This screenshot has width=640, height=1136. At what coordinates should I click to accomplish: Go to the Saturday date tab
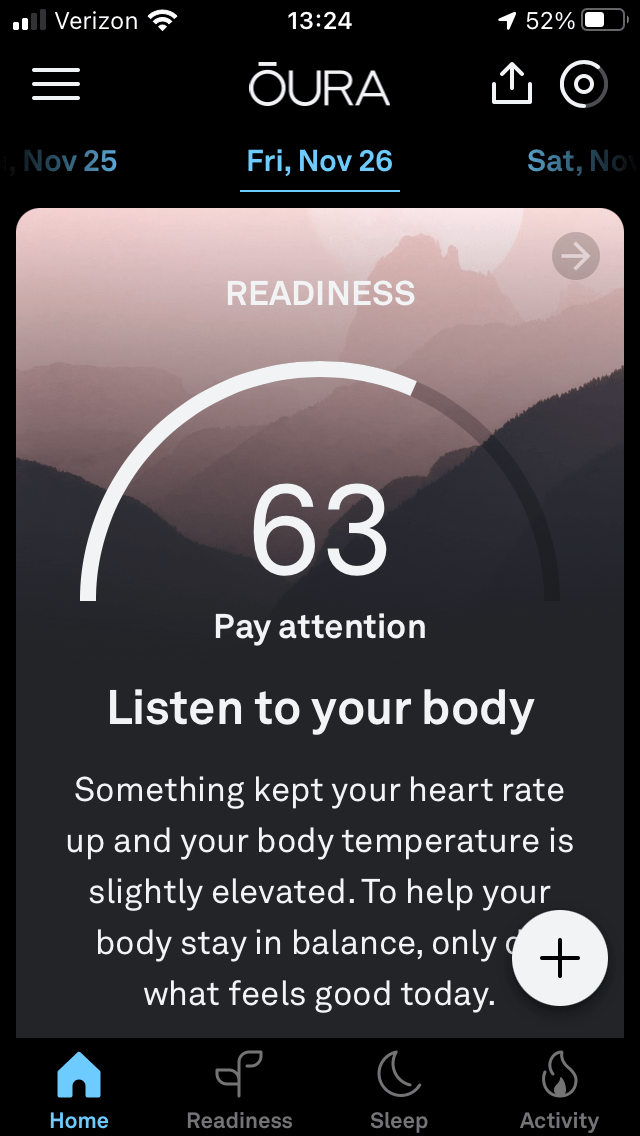coord(583,161)
